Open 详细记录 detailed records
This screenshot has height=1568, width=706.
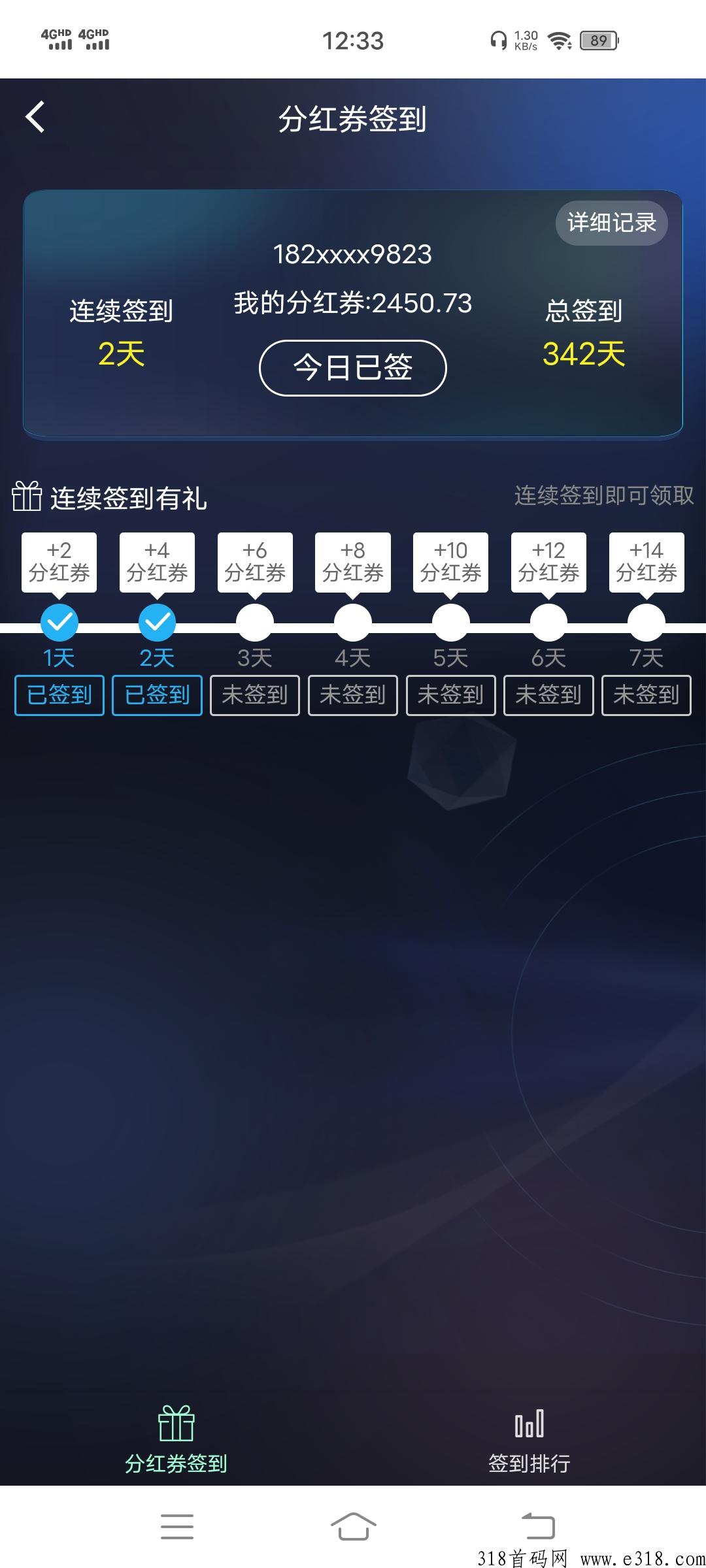pos(611,223)
